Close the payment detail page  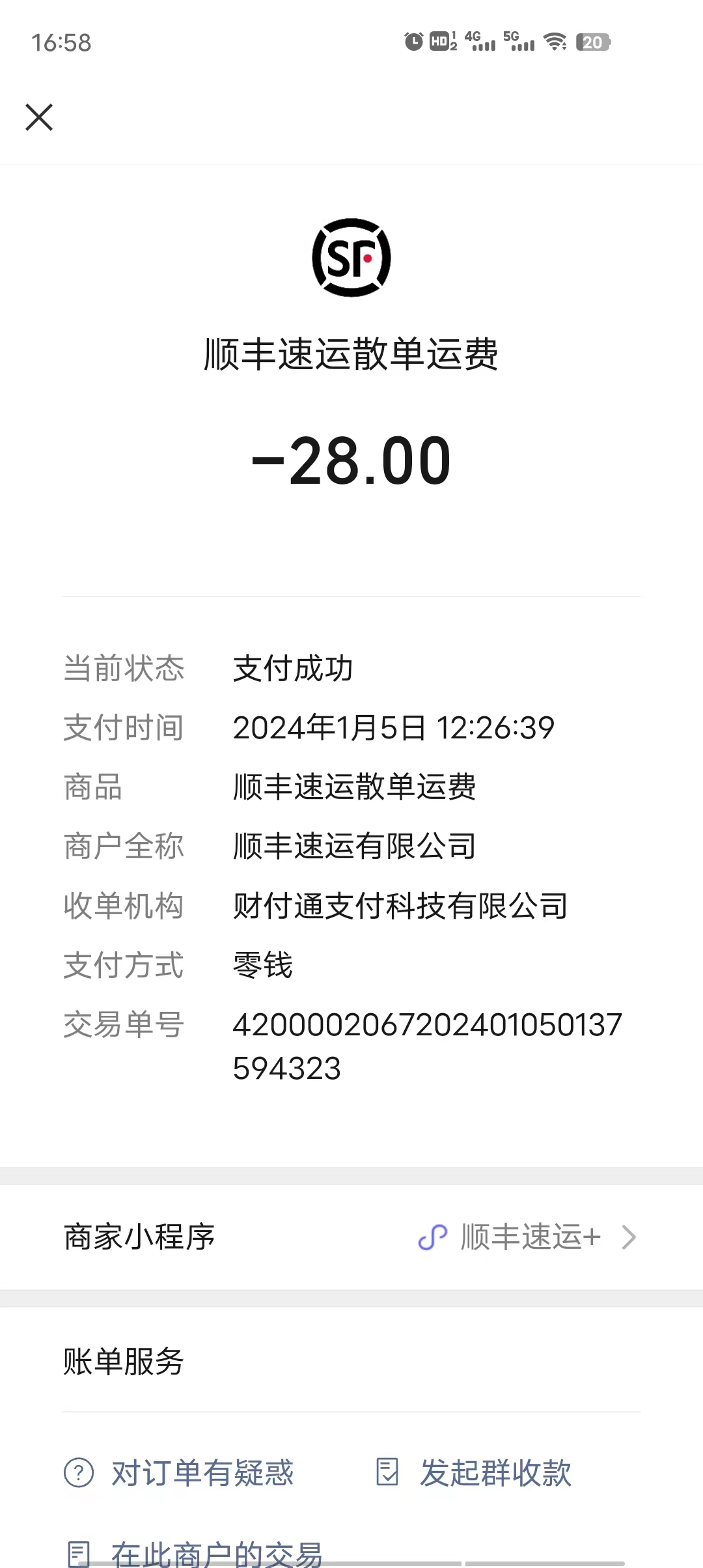(39, 117)
